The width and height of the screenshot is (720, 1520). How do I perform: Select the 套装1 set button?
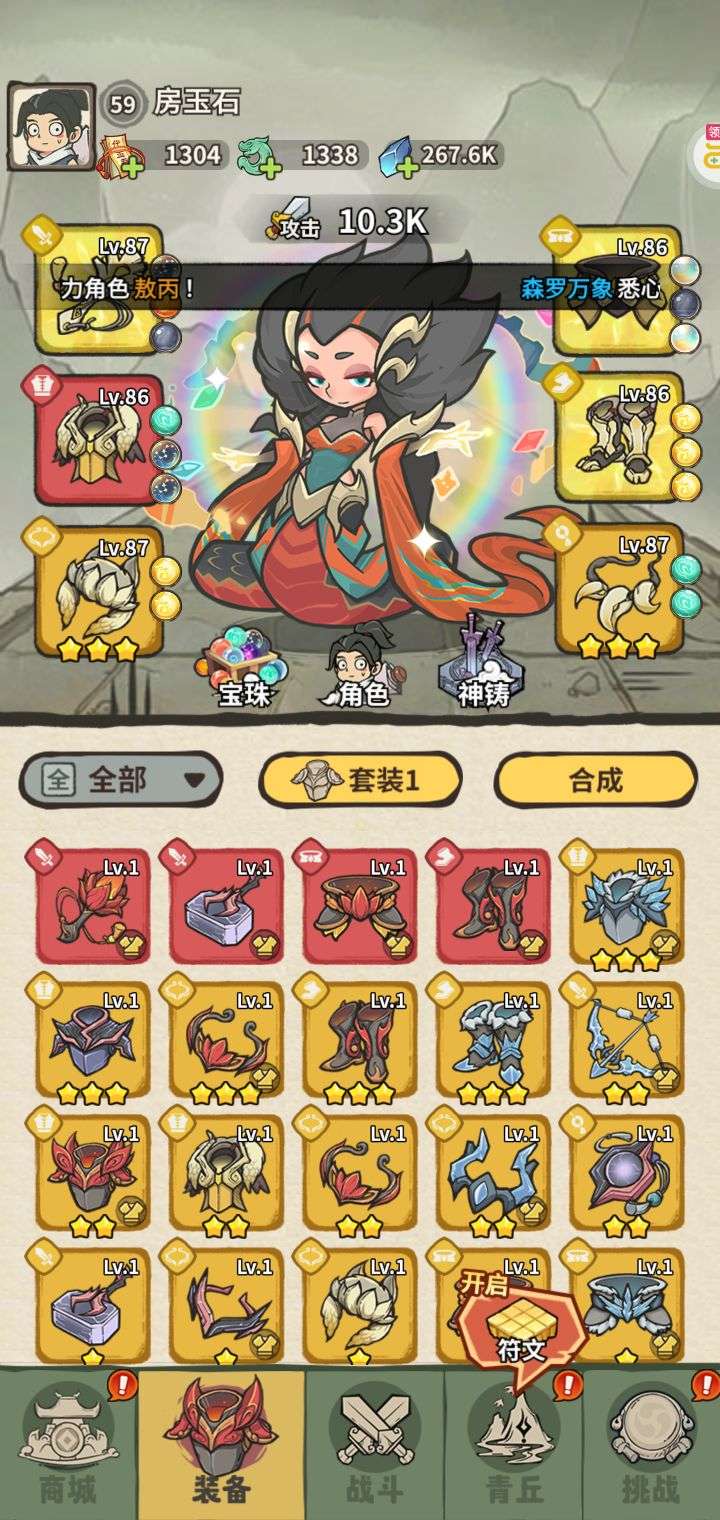tap(360, 779)
